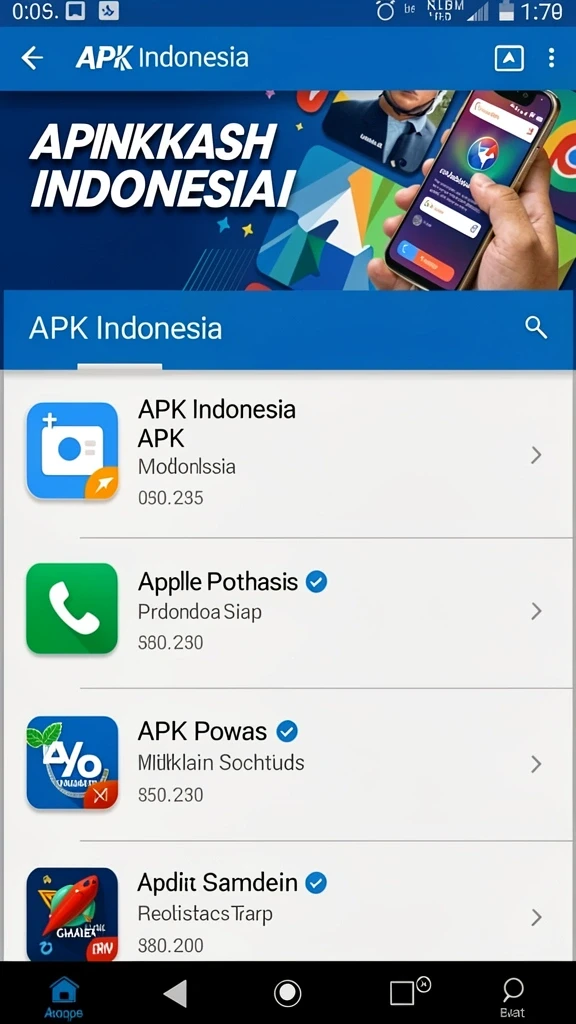Viewport: 576px width, 1024px height.
Task: Open the Apinkkash Indonesia banner
Action: 288,190
